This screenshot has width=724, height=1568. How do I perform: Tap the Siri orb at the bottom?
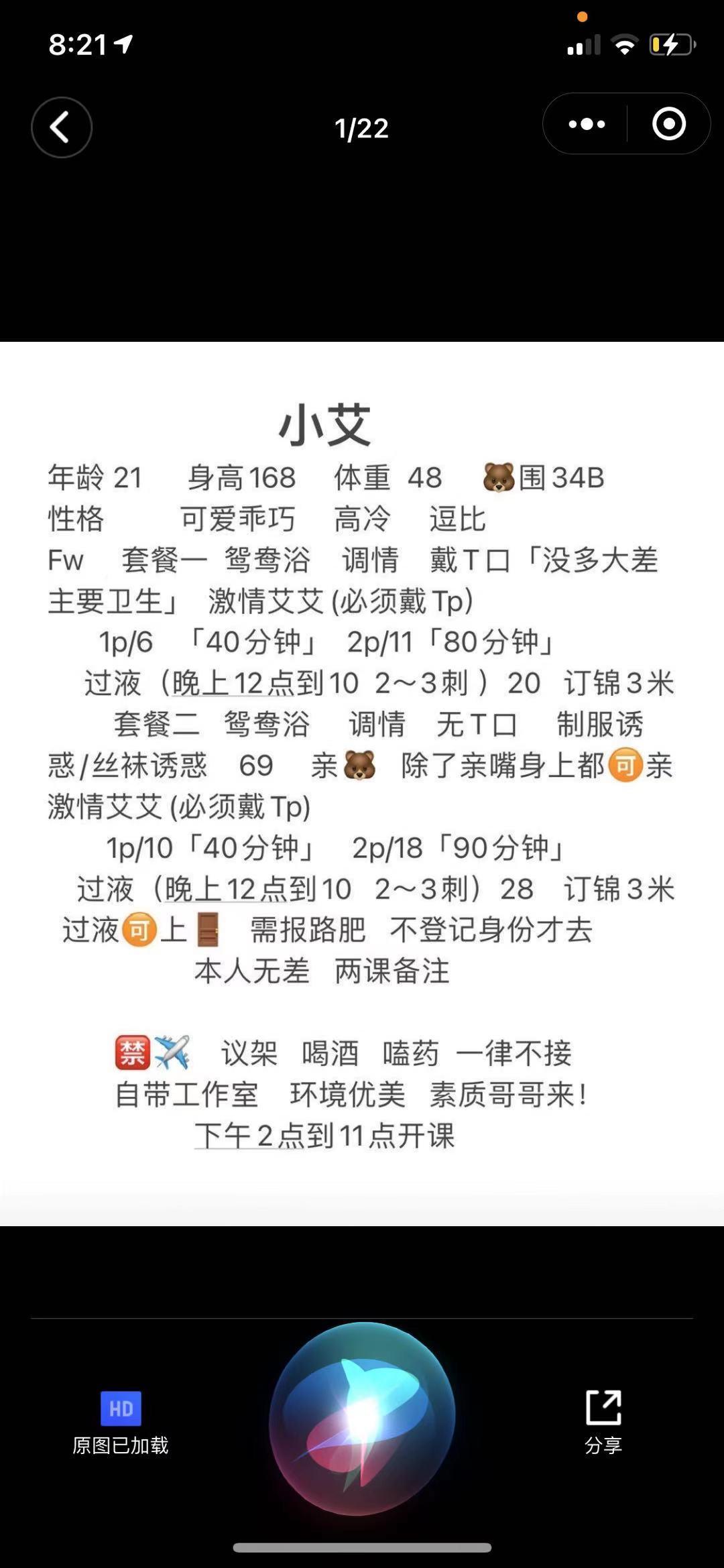tap(362, 1418)
